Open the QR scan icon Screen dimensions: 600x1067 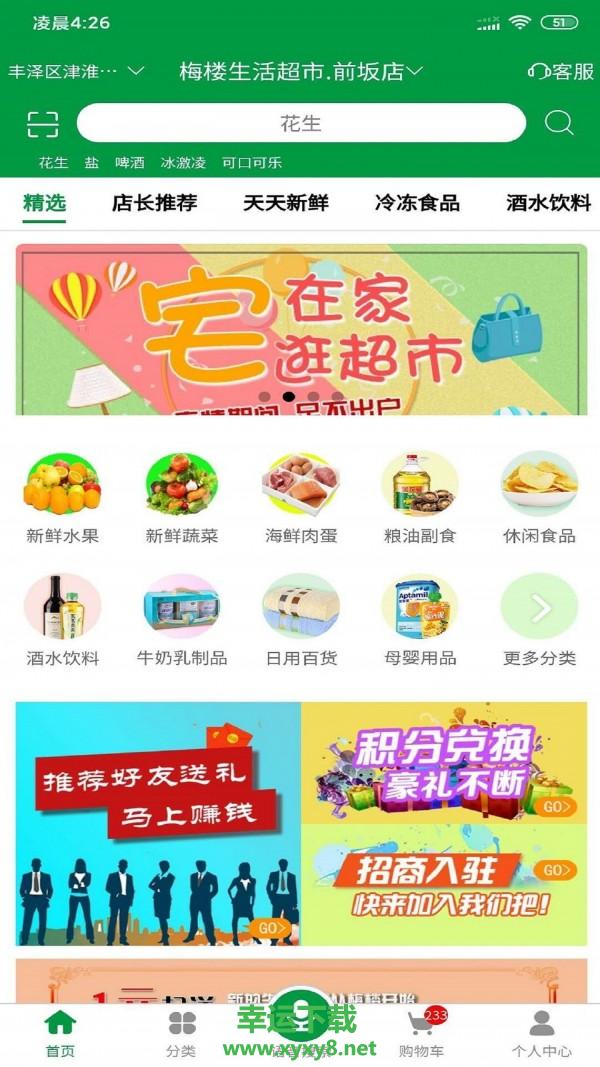click(x=42, y=124)
